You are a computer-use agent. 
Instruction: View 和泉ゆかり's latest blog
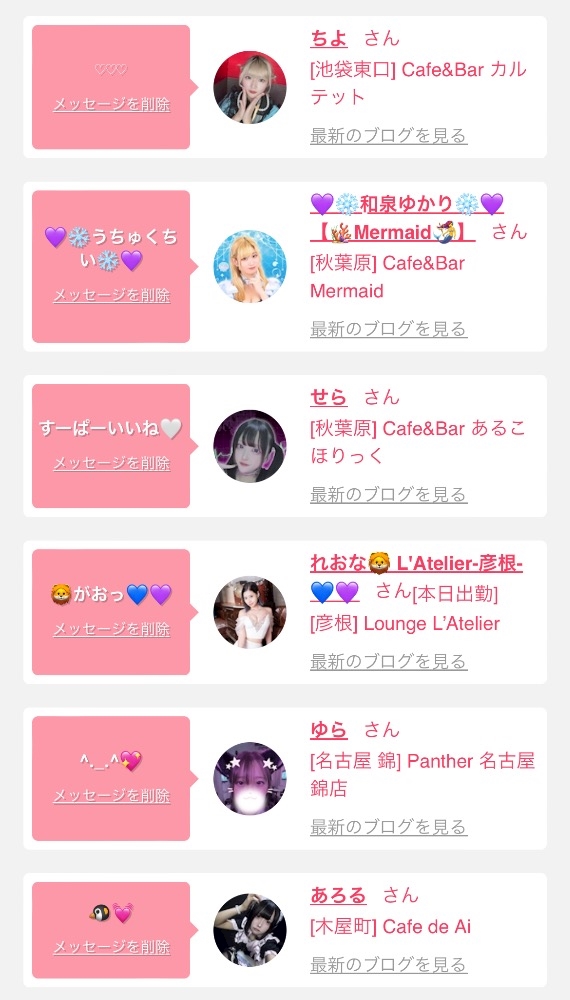coord(389,329)
